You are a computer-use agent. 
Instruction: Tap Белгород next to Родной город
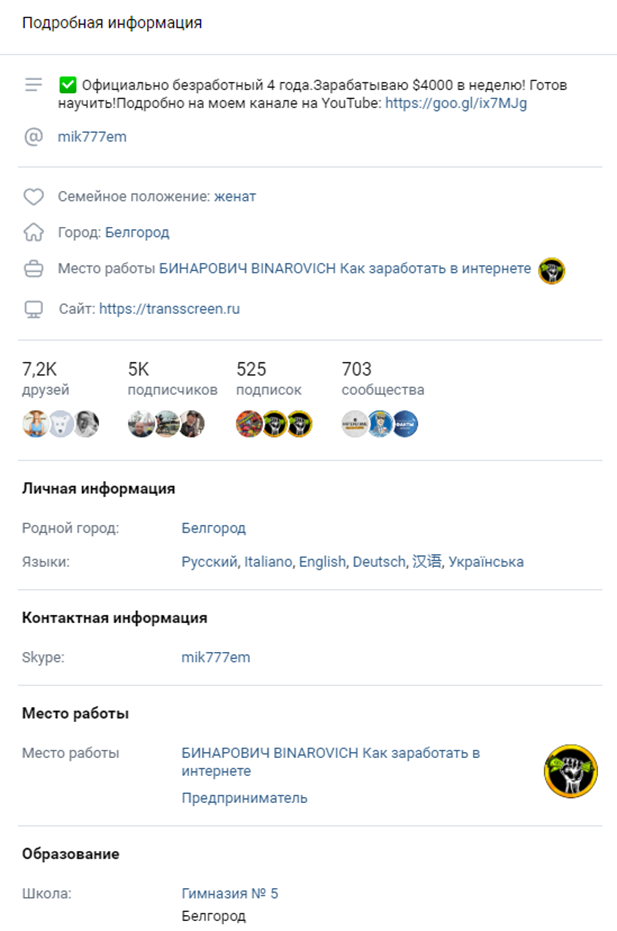pyautogui.click(x=213, y=528)
